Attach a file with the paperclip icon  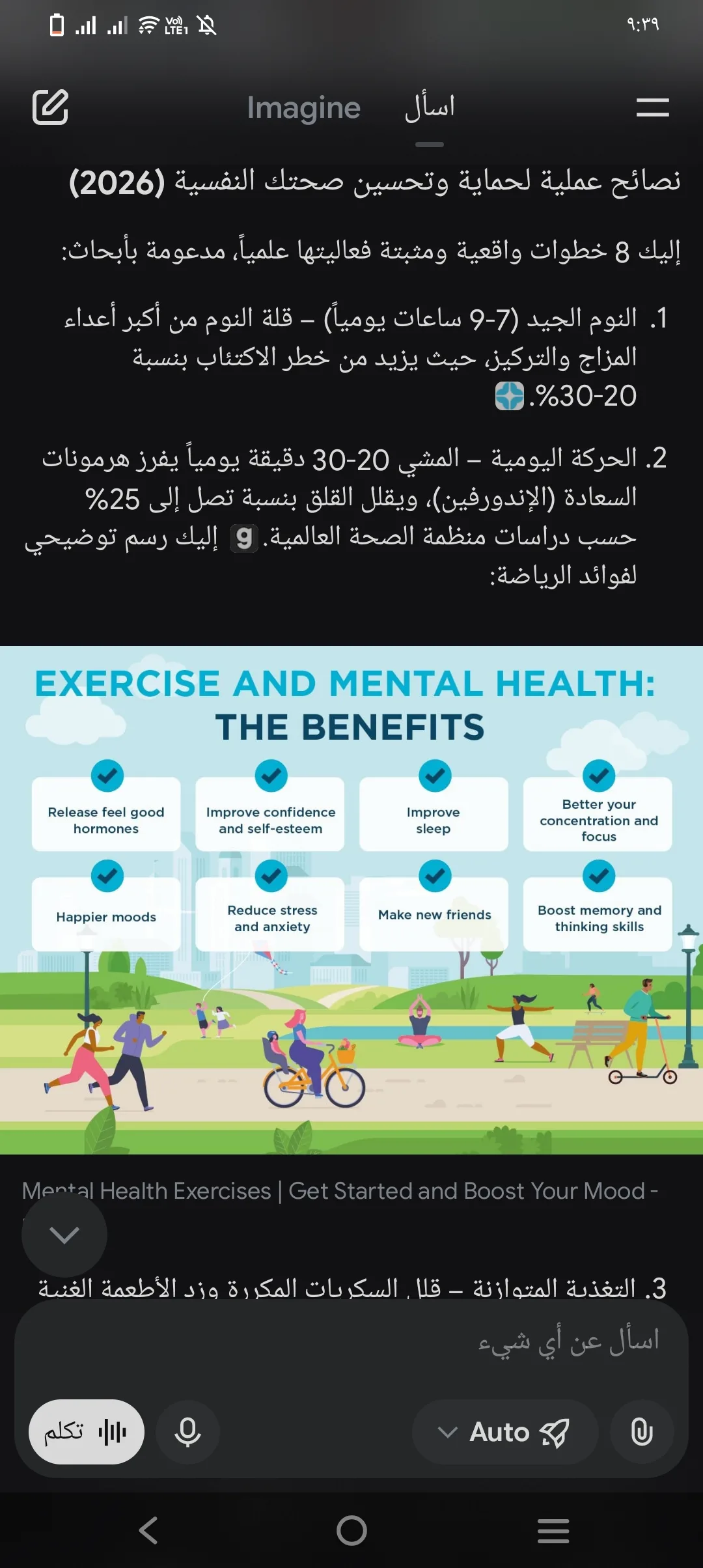point(642,1432)
